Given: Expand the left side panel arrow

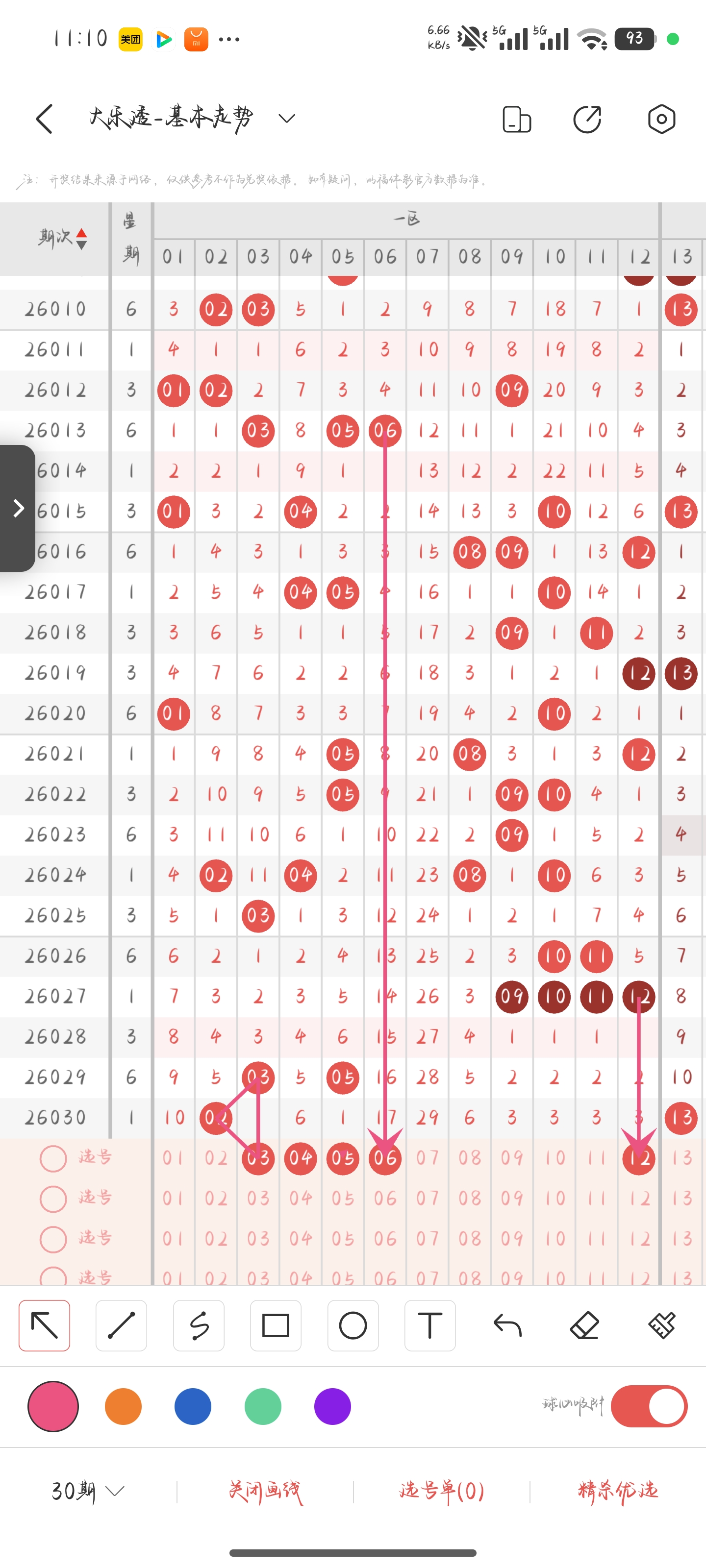Looking at the screenshot, I should pyautogui.click(x=18, y=508).
